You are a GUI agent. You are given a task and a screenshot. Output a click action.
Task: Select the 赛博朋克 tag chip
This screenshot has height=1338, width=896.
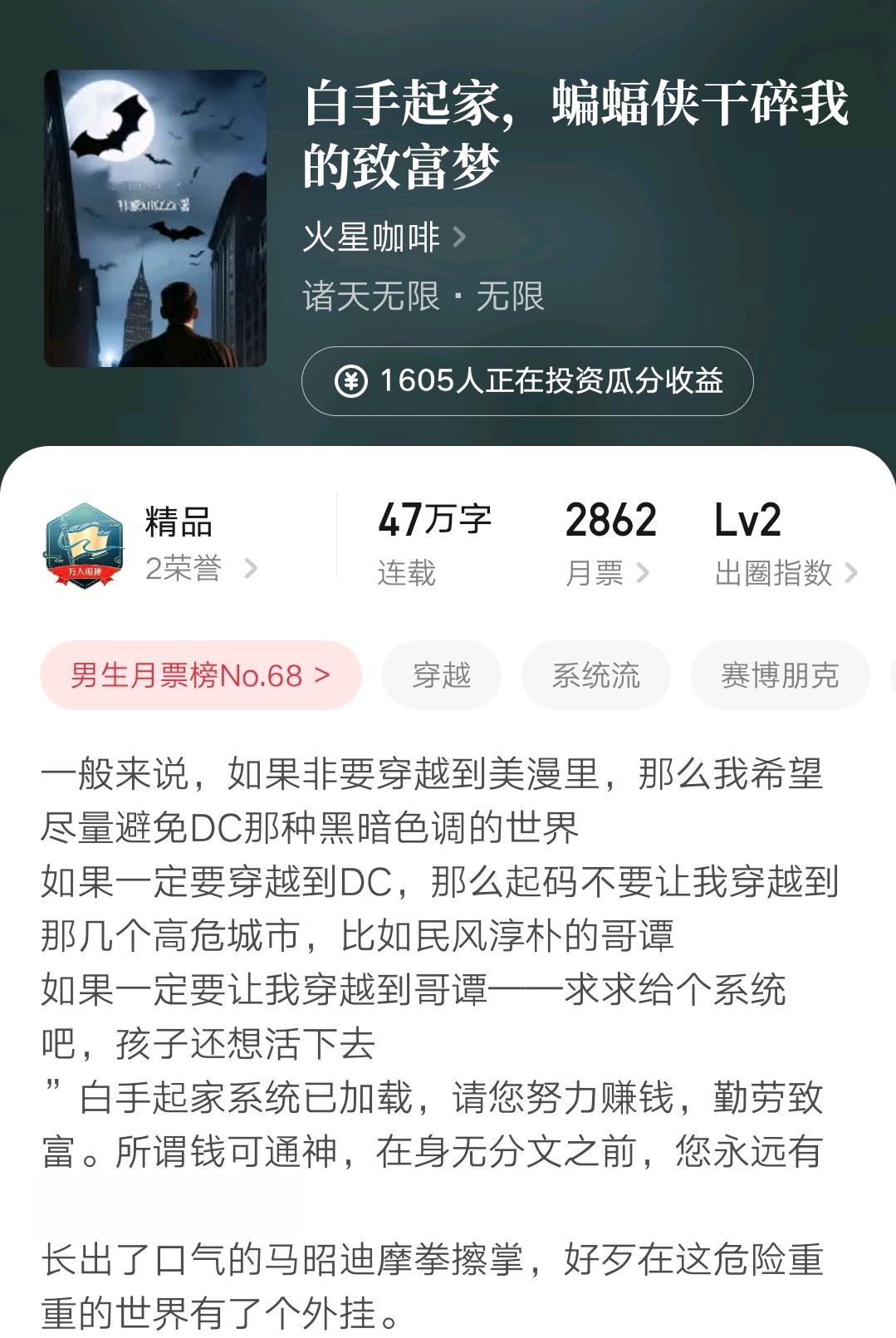780,675
